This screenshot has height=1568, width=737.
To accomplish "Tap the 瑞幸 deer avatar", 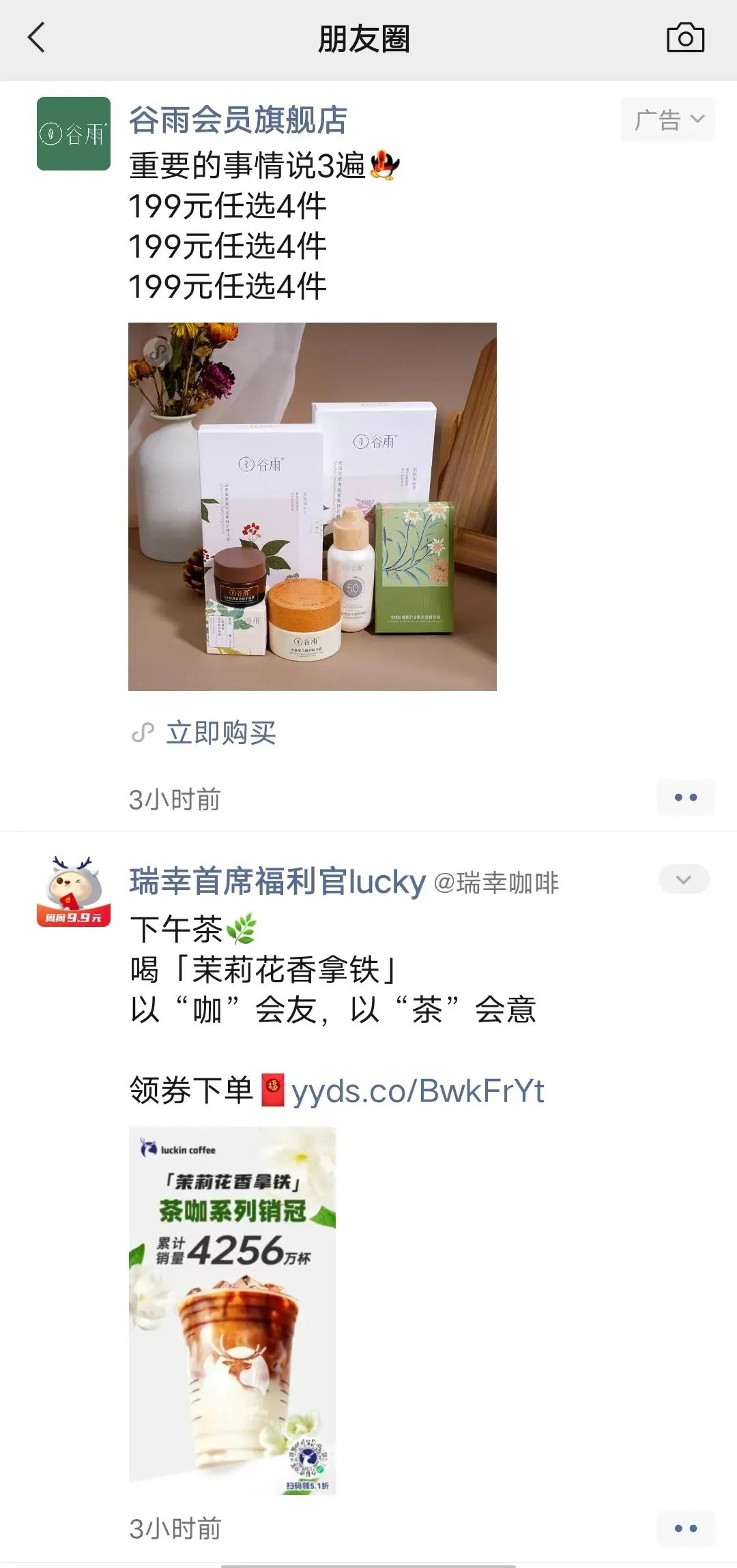I will pyautogui.click(x=74, y=891).
